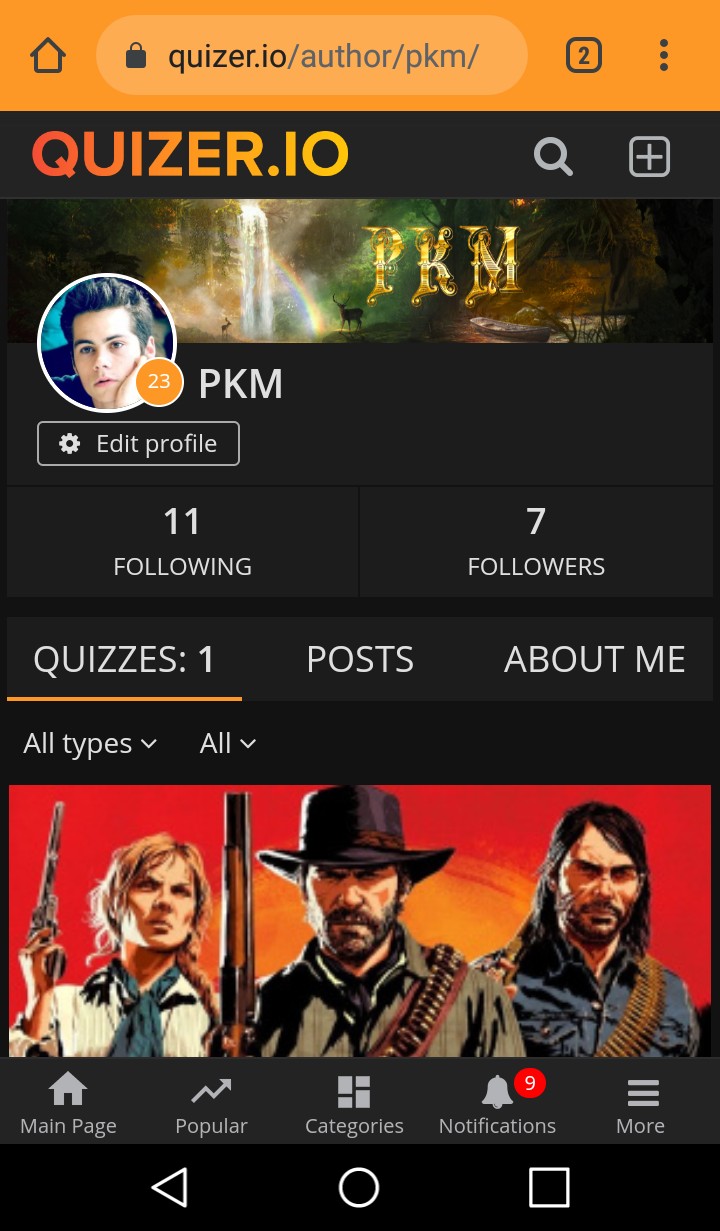Expand the All types dropdown
Screen dimensions: 720x1231
(90, 743)
